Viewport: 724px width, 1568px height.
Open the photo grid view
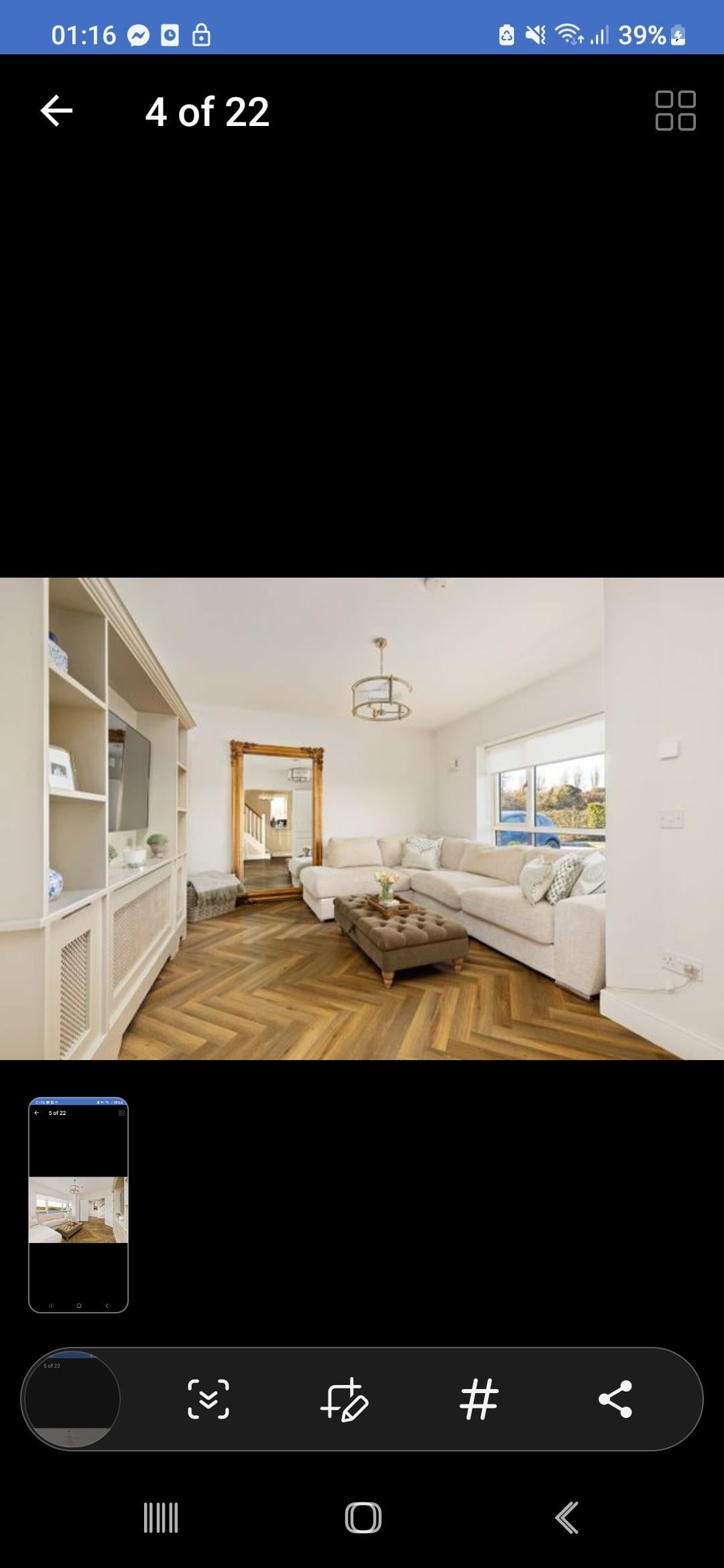[675, 111]
